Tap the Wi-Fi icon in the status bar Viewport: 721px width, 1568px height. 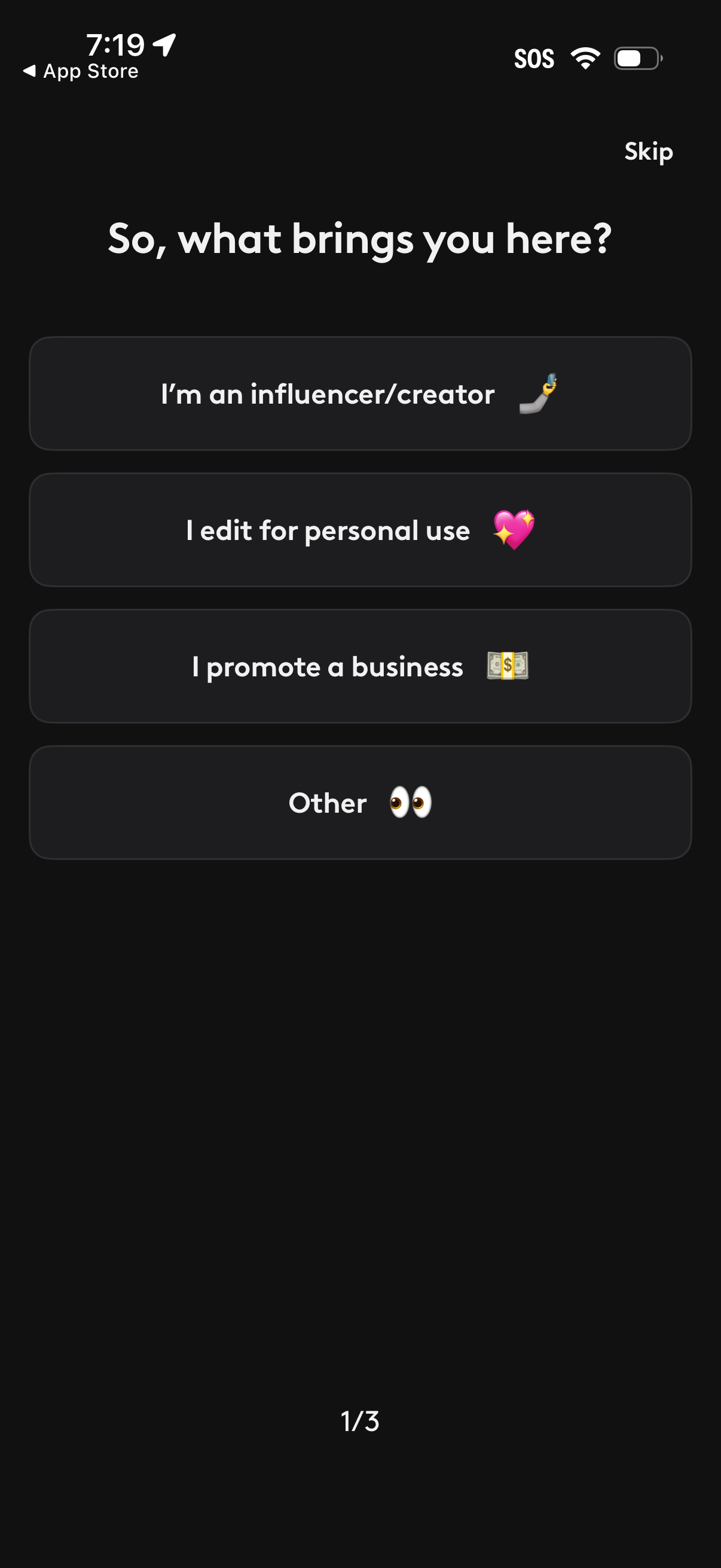point(585,58)
